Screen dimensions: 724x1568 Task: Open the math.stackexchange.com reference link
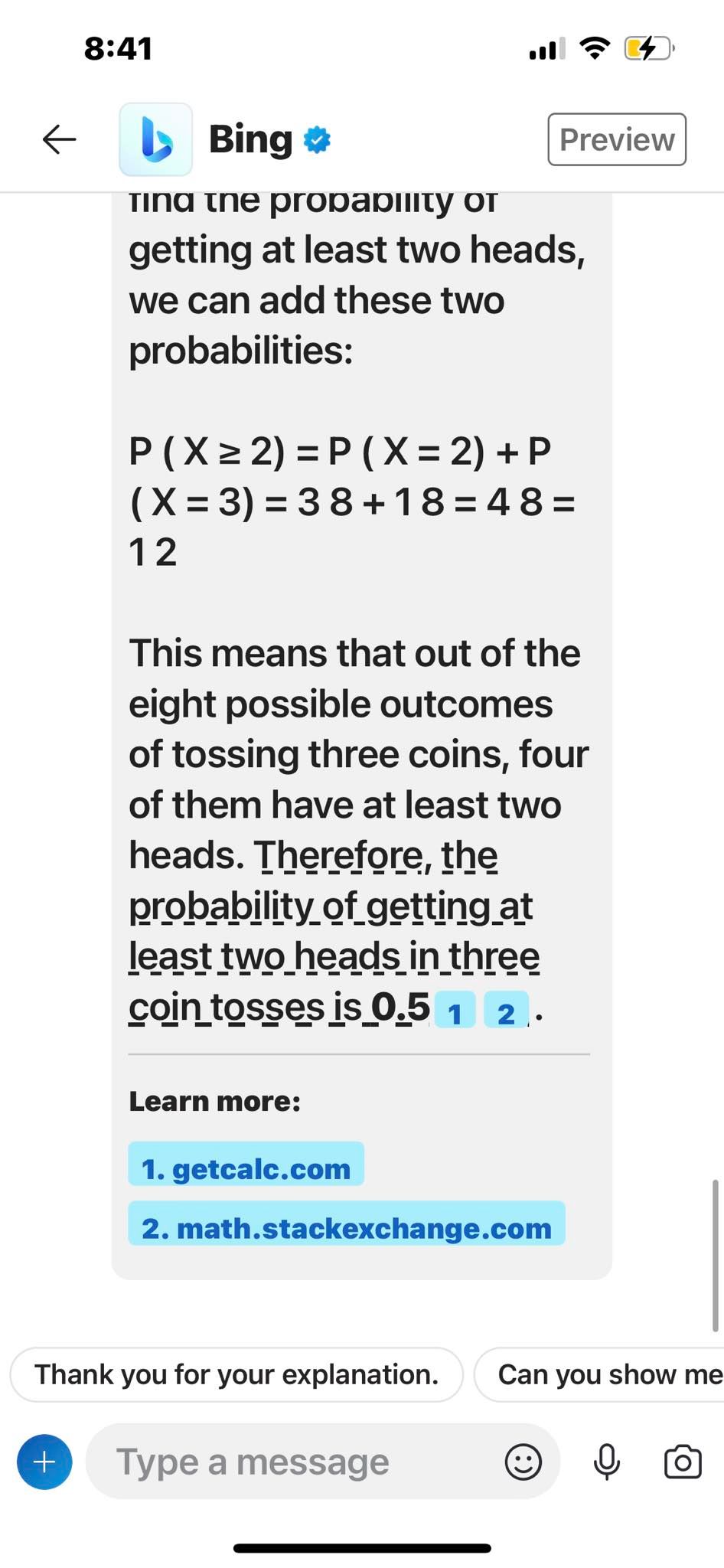click(x=346, y=1228)
